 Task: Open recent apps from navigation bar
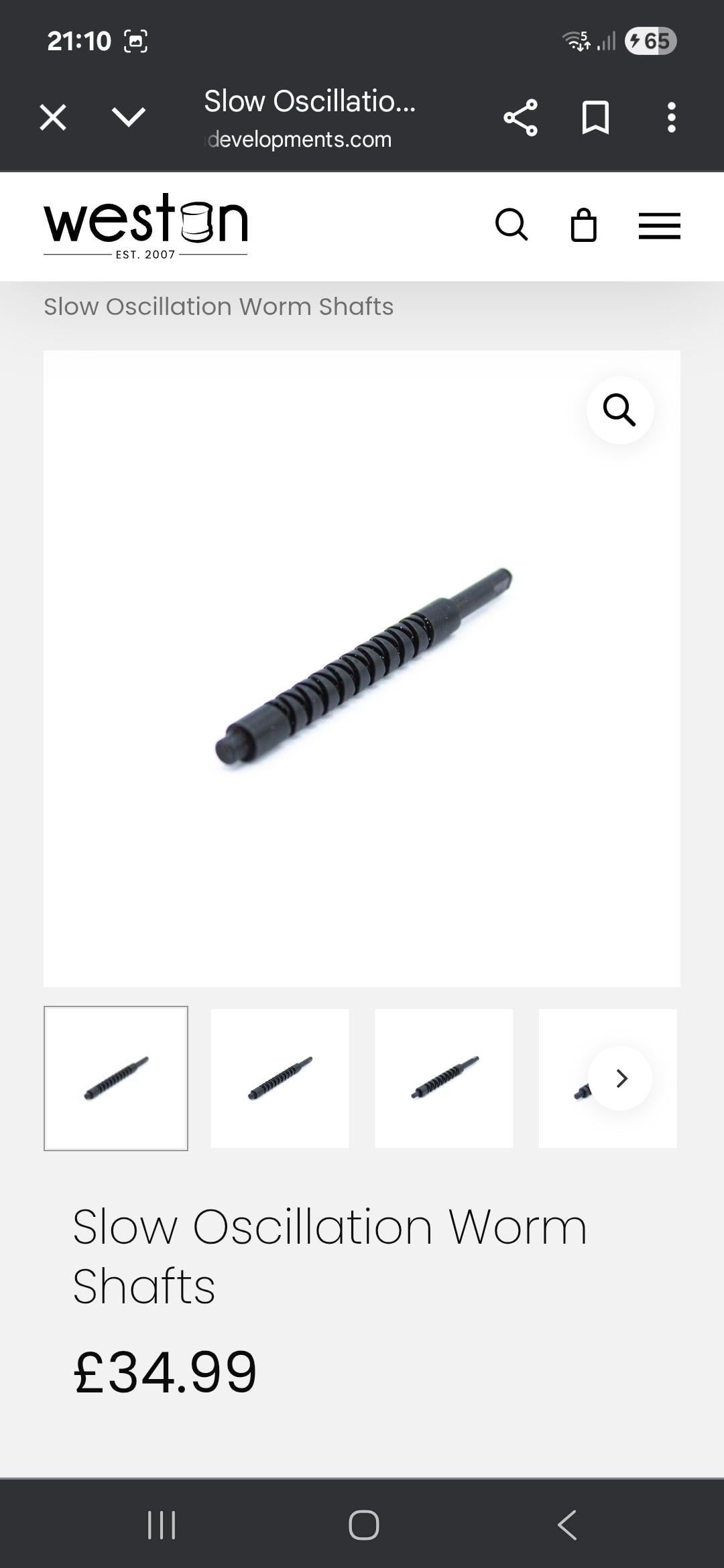(162, 1525)
